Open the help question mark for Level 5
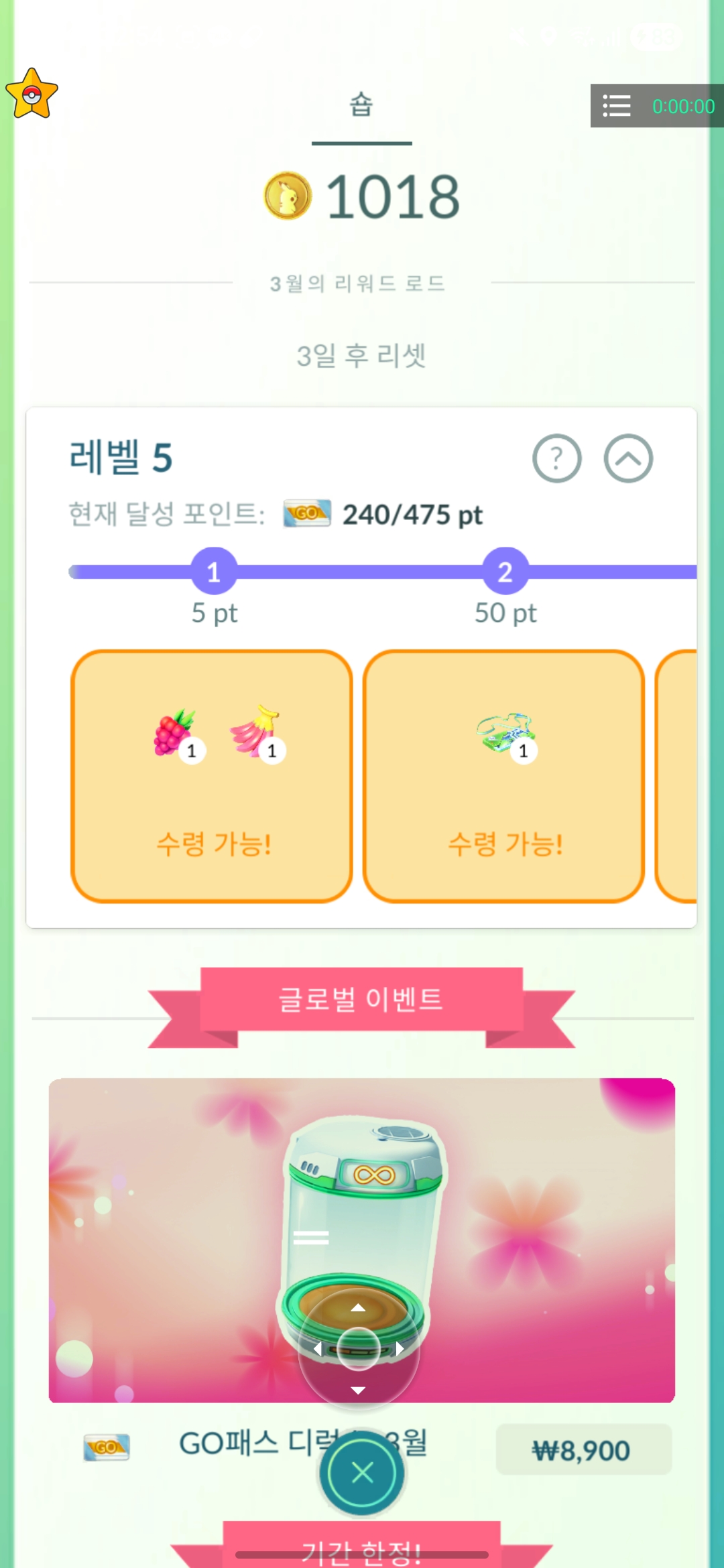 click(556, 458)
